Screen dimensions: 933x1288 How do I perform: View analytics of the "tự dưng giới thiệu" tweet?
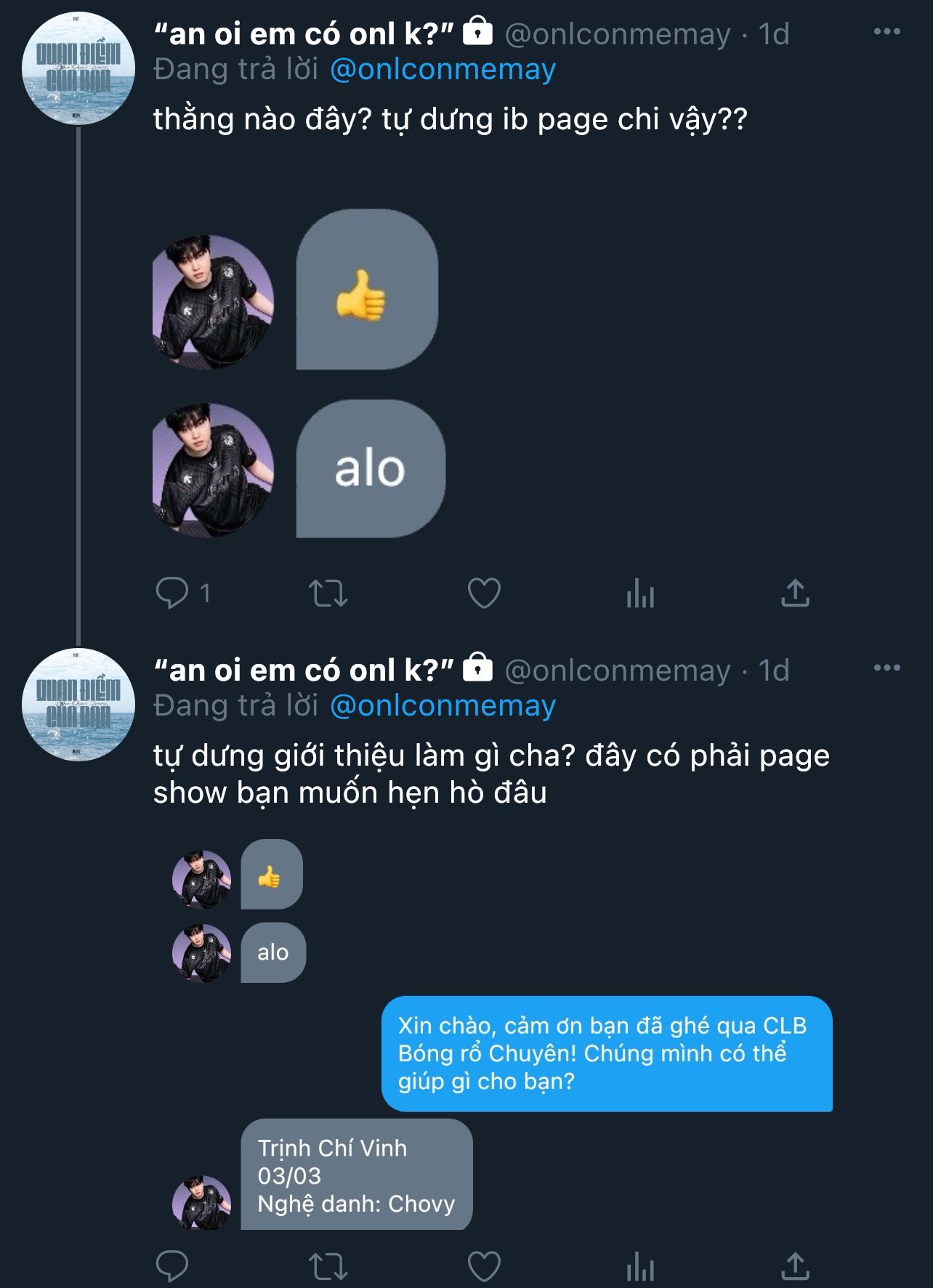[x=640, y=1266]
